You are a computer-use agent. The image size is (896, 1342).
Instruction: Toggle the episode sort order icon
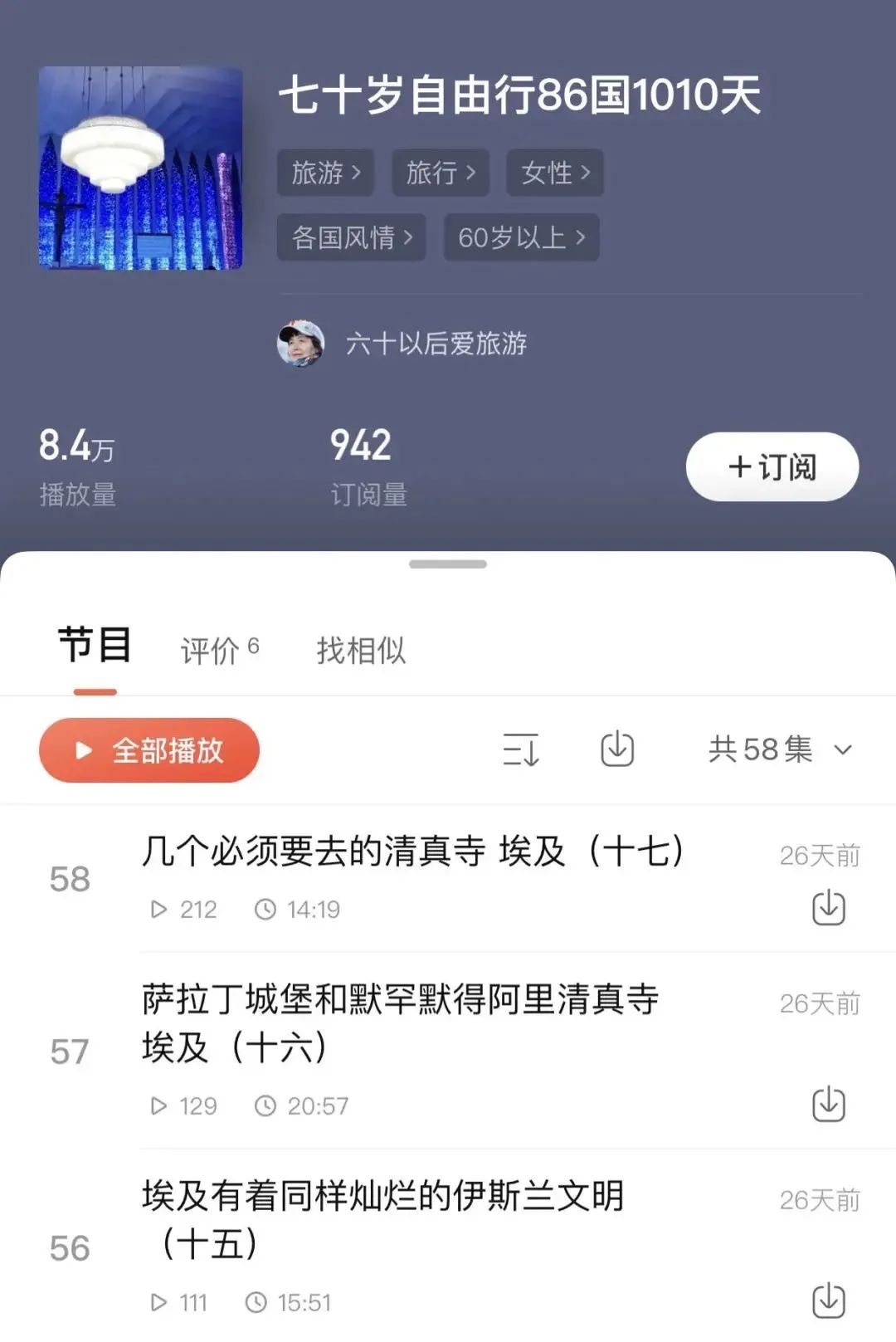[x=520, y=749]
